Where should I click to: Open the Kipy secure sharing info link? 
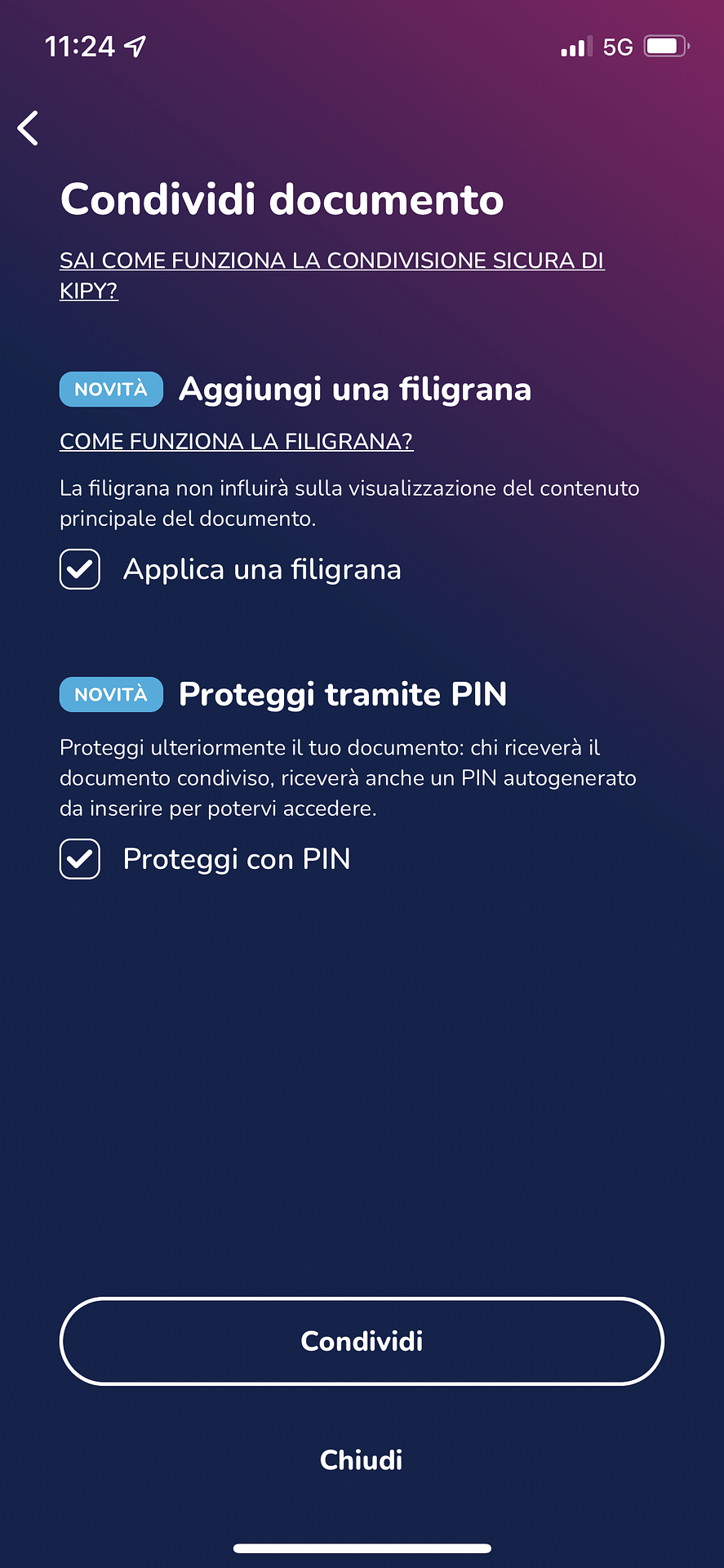331,261
